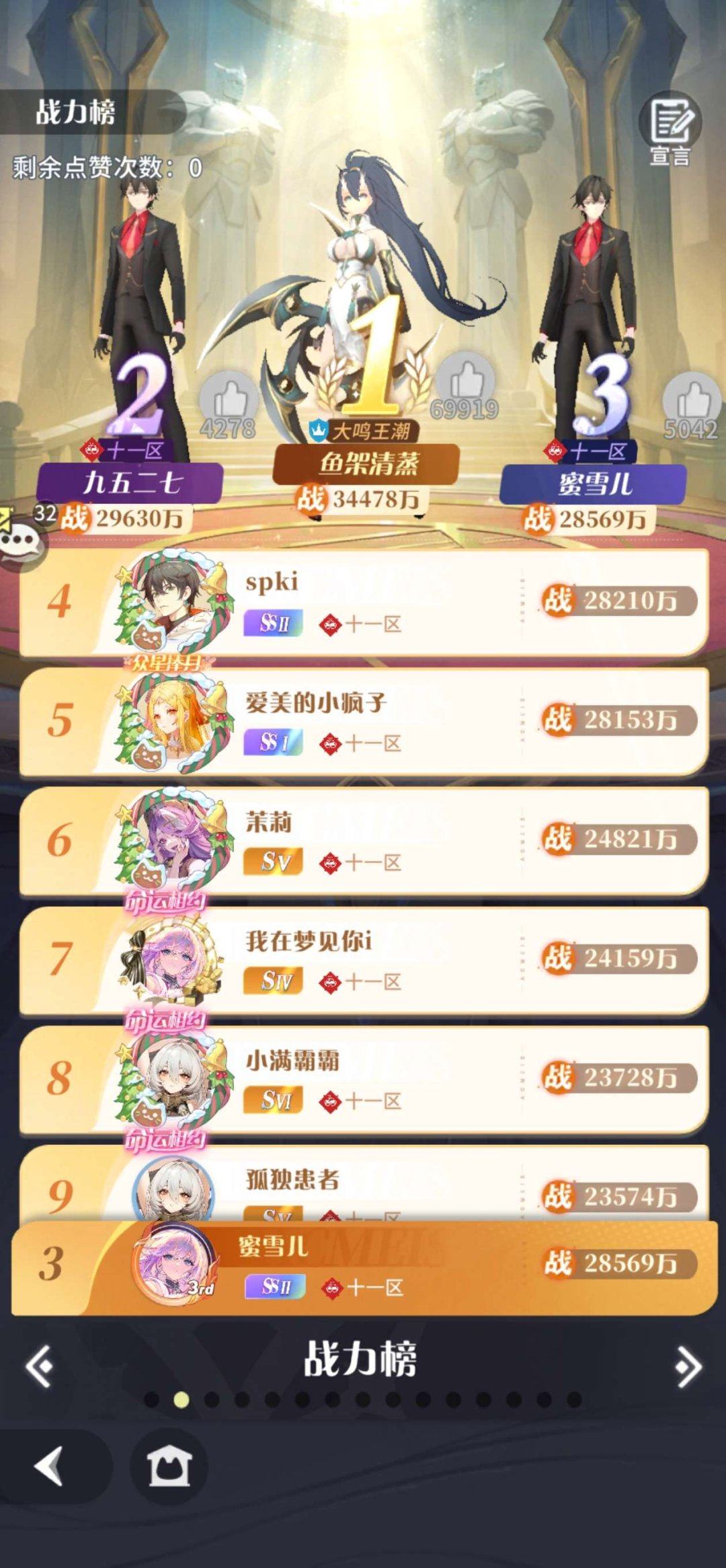This screenshot has width=726, height=1568.
Task: Return to the home screen
Action: [169, 1466]
